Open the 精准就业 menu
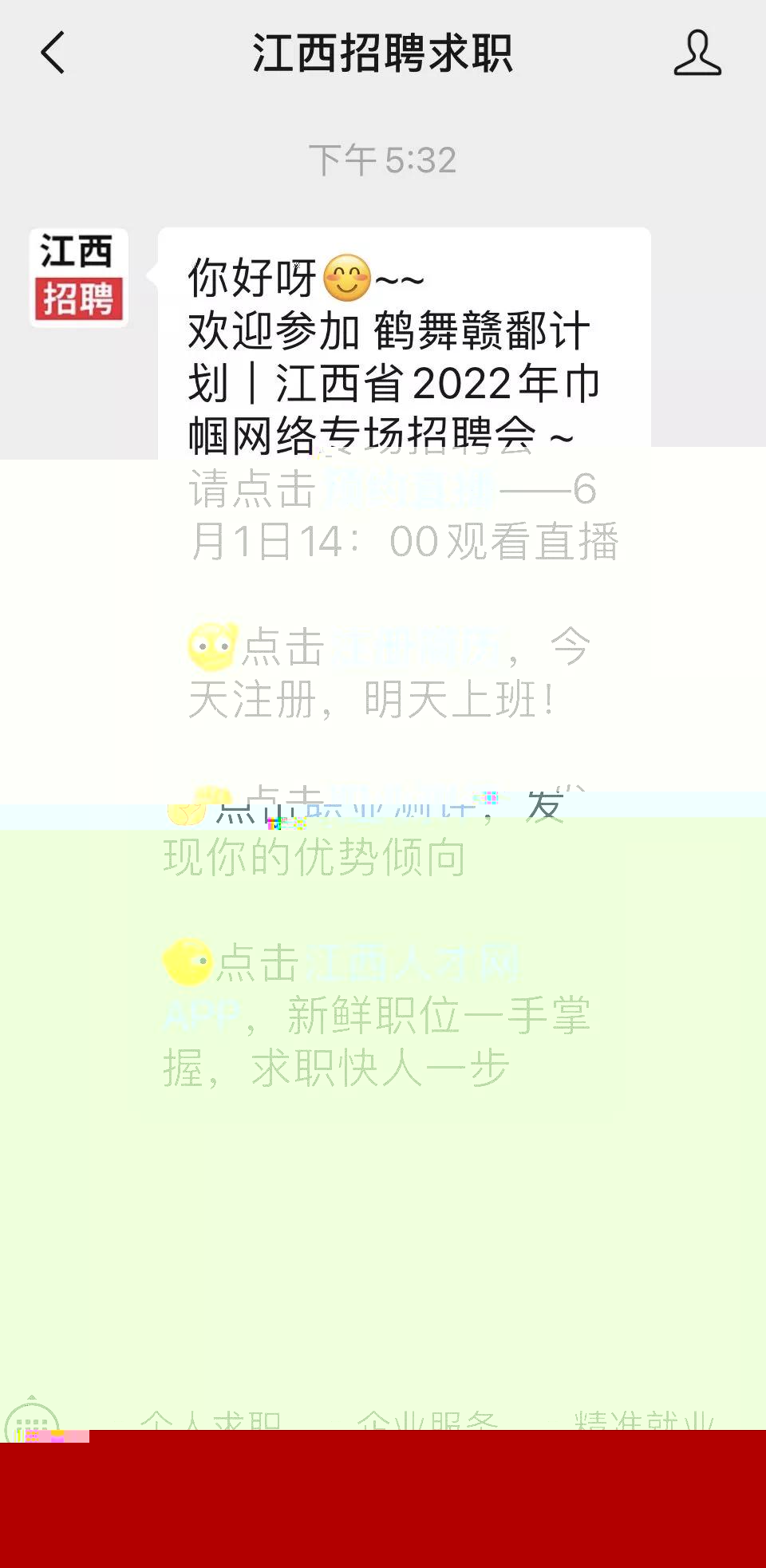 click(643, 1419)
